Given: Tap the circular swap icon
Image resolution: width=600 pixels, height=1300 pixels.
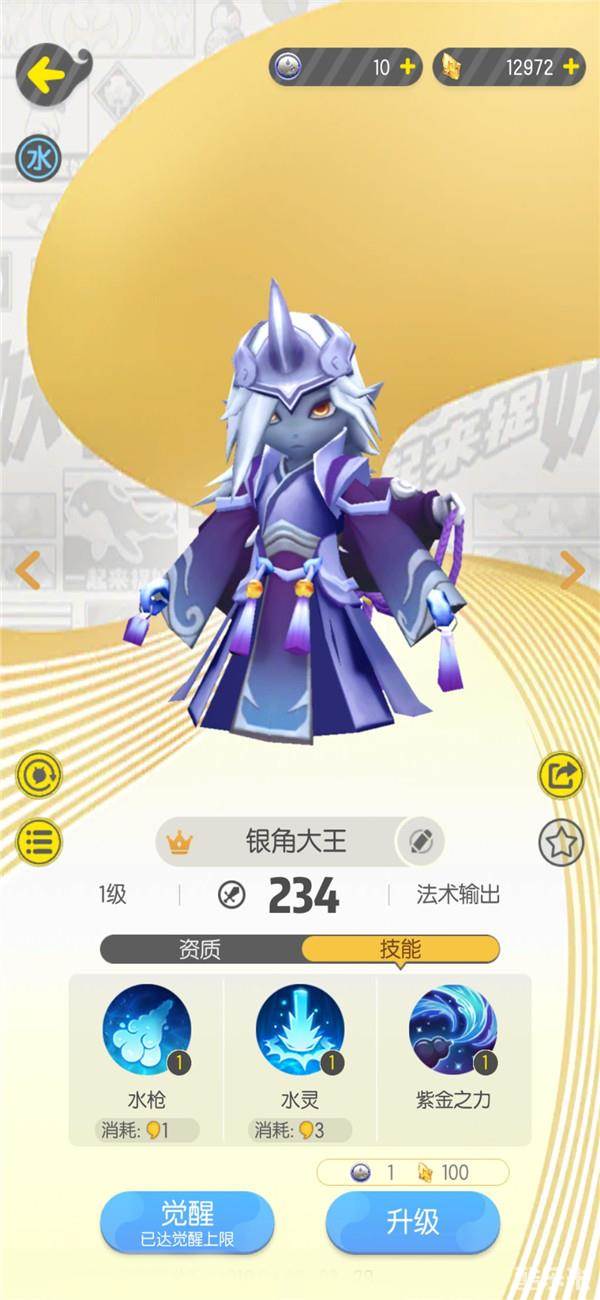Looking at the screenshot, I should pos(38,775).
